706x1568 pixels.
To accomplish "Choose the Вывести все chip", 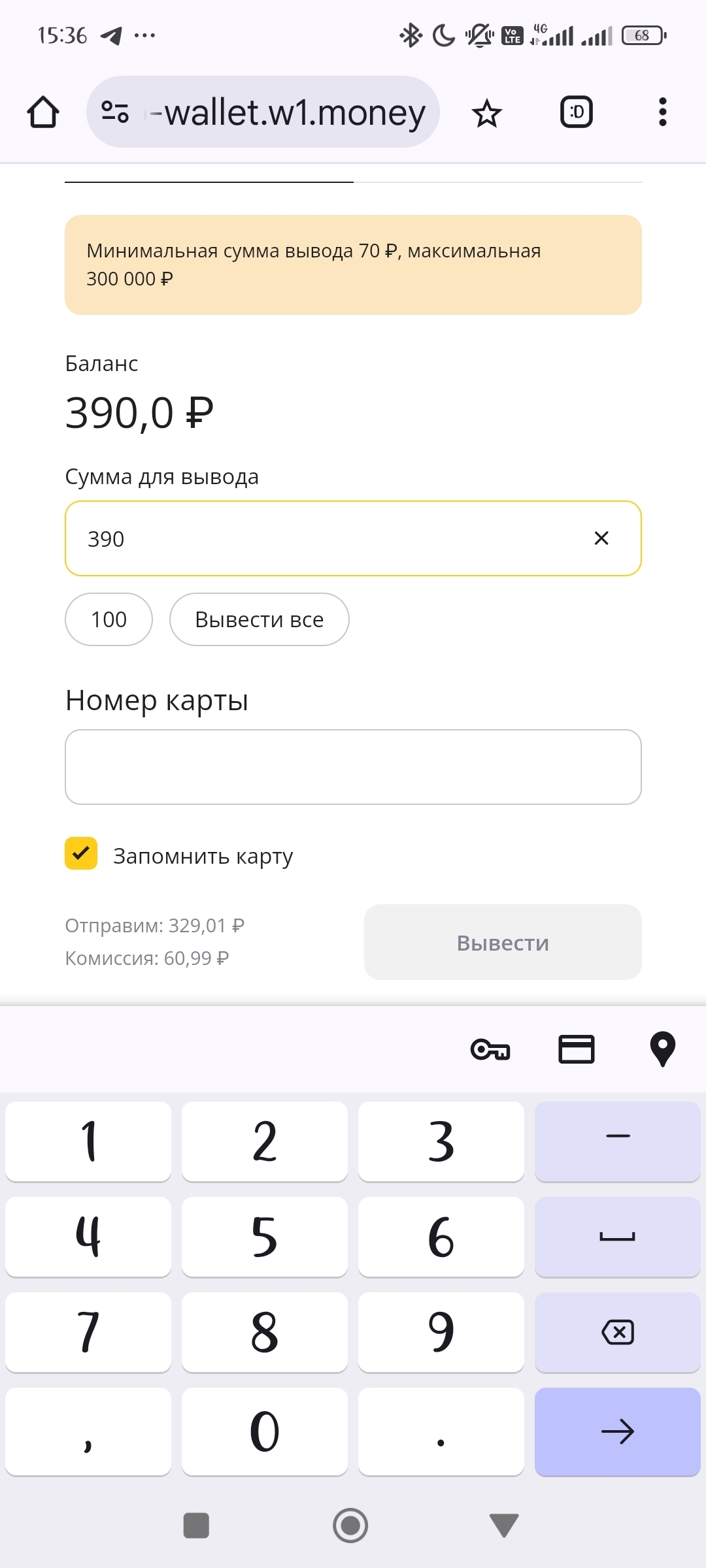I will 260,619.
